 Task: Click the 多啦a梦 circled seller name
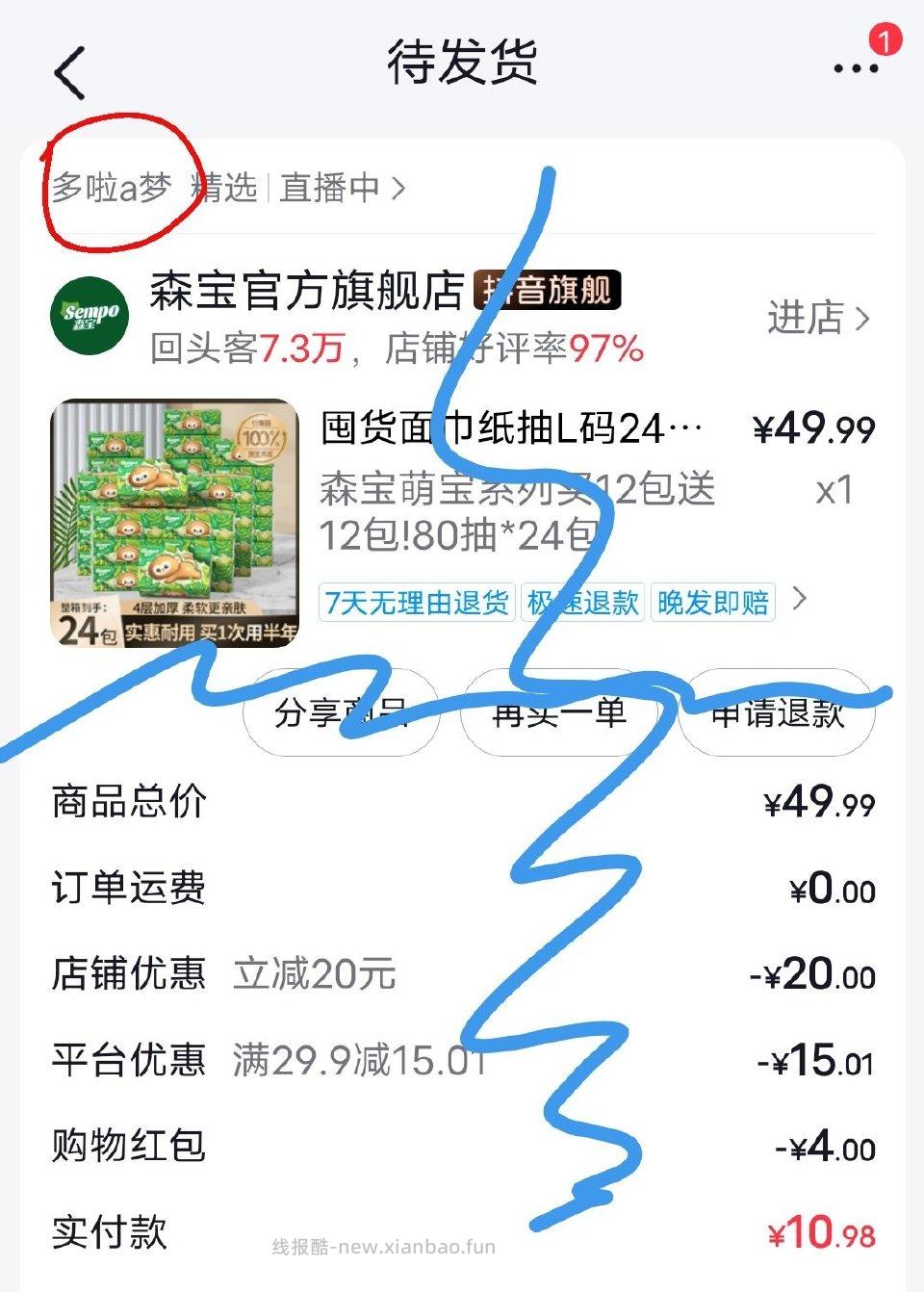[x=111, y=189]
